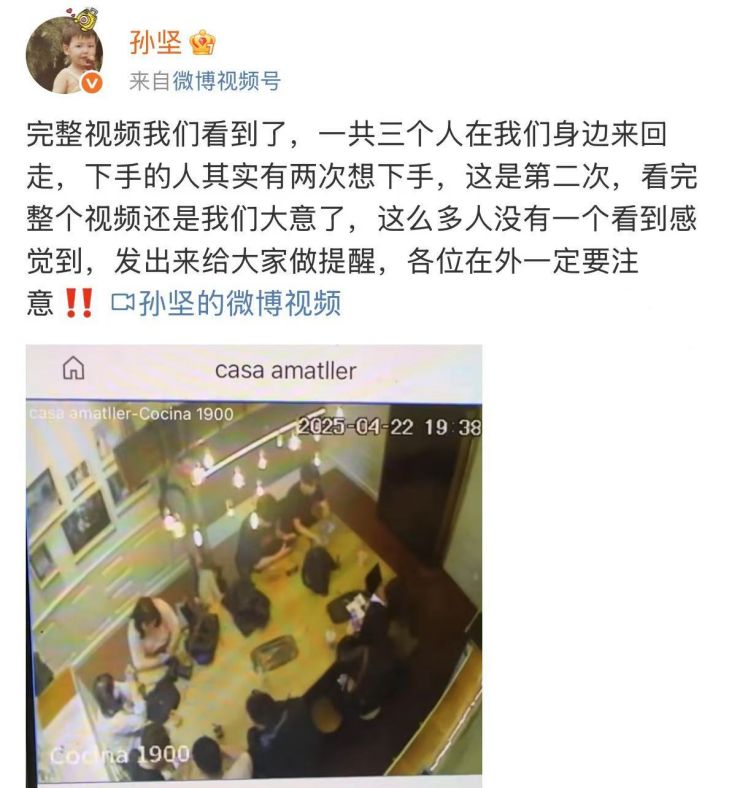This screenshot has height=788, width=740.
Task: Open the 孙坚 username link
Action: [x=154, y=43]
